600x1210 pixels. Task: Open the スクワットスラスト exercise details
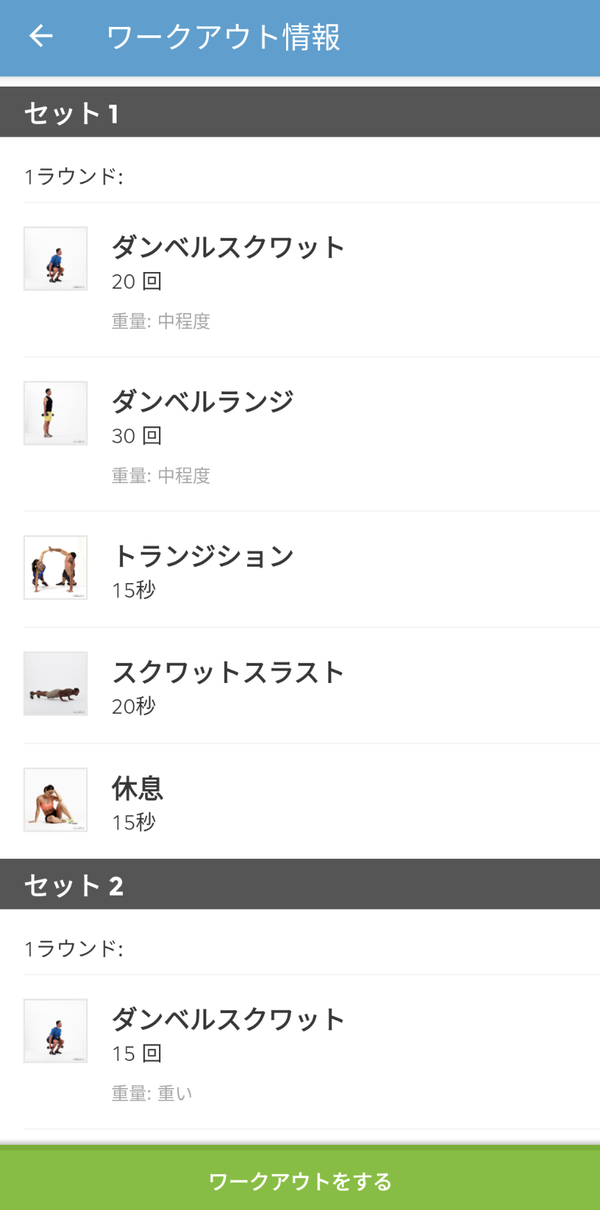(x=300, y=685)
